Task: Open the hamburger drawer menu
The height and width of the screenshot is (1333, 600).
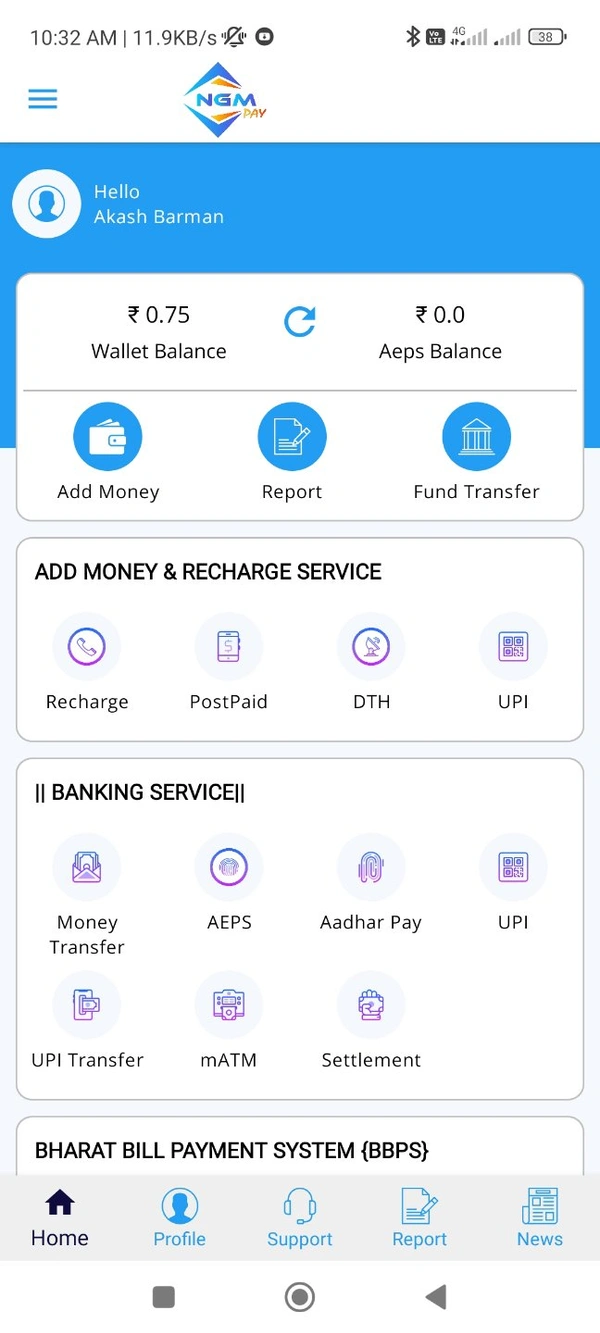Action: pyautogui.click(x=43, y=99)
